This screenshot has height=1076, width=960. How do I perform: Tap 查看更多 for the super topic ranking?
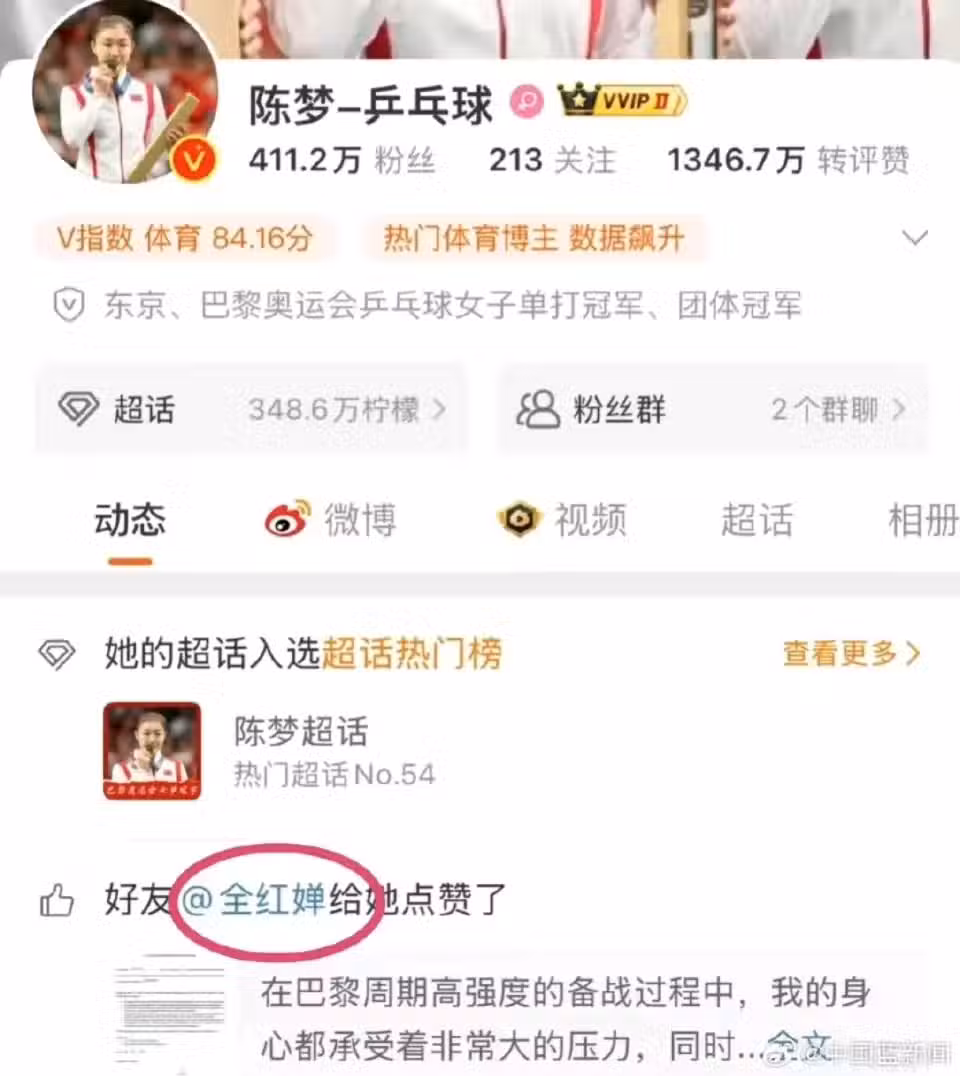tap(850, 654)
